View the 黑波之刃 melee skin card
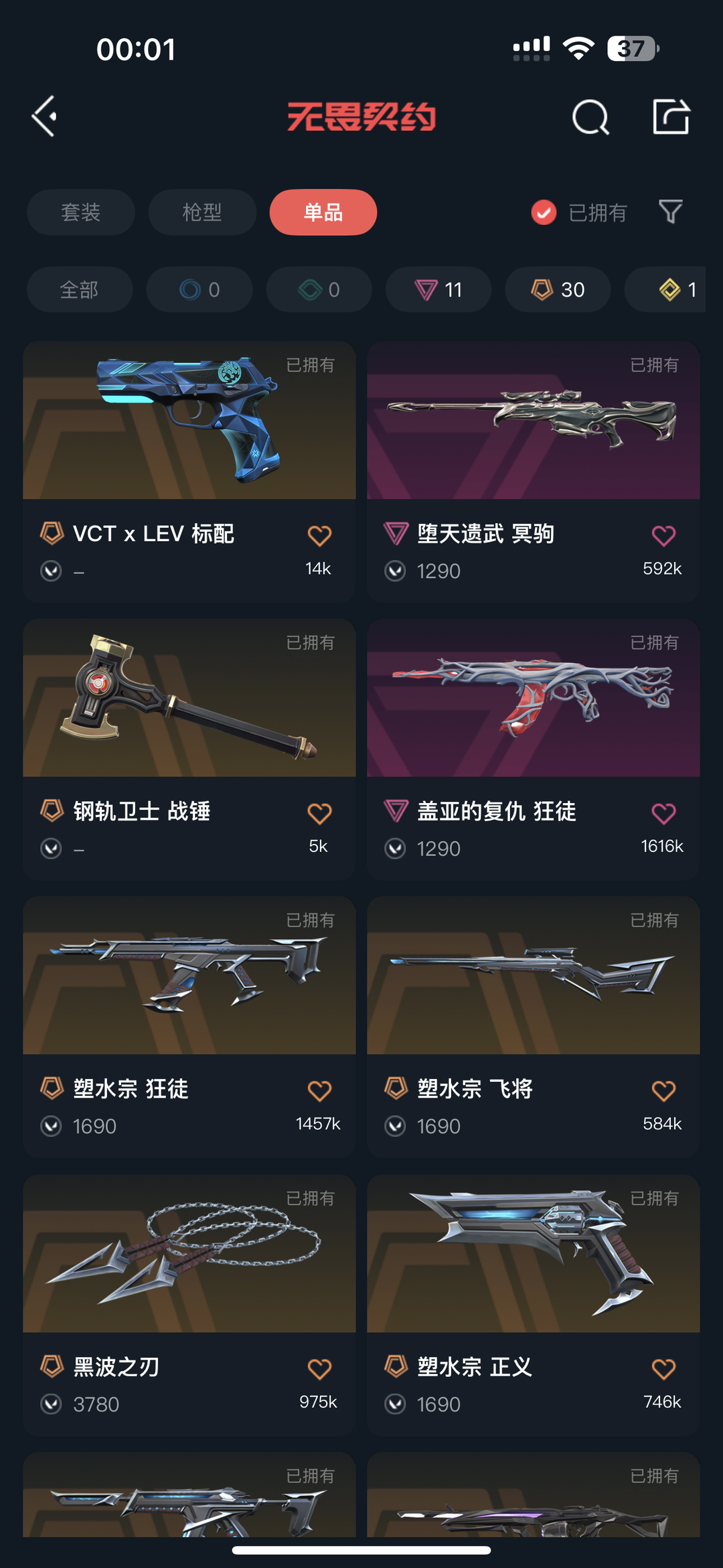723x1568 pixels. coord(189,1305)
